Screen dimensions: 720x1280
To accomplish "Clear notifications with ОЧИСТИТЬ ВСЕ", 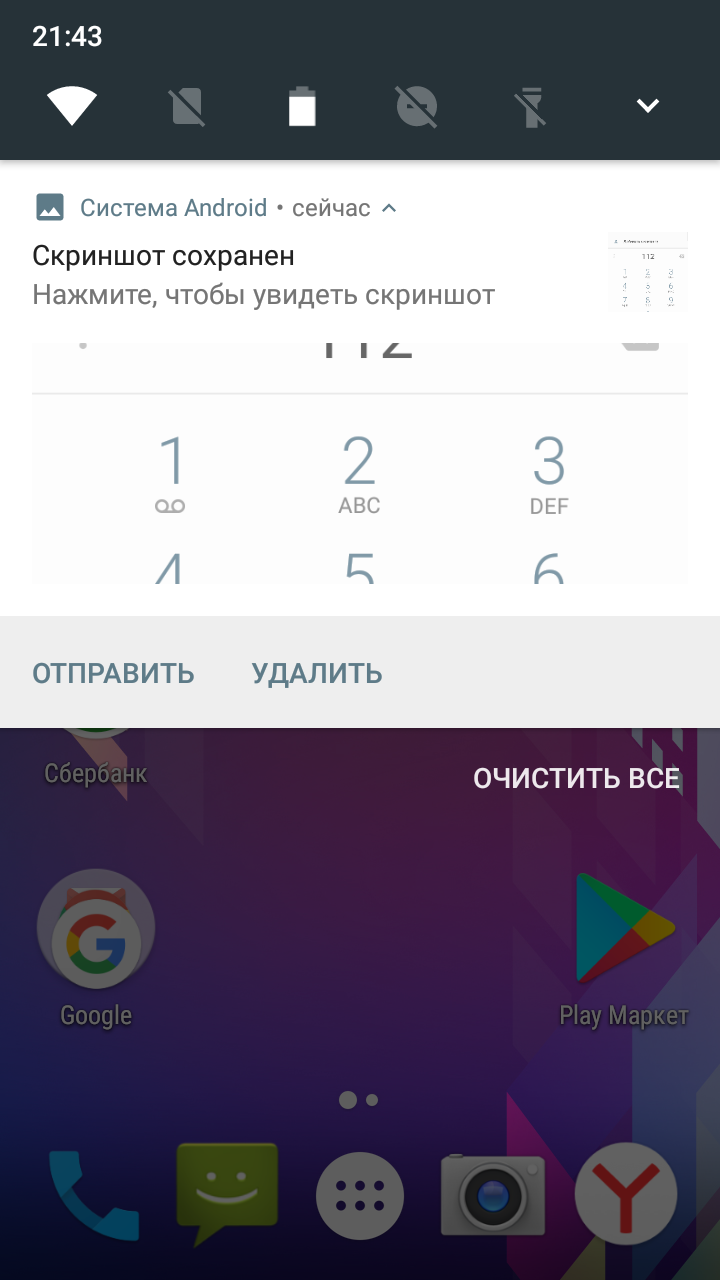I will point(576,778).
